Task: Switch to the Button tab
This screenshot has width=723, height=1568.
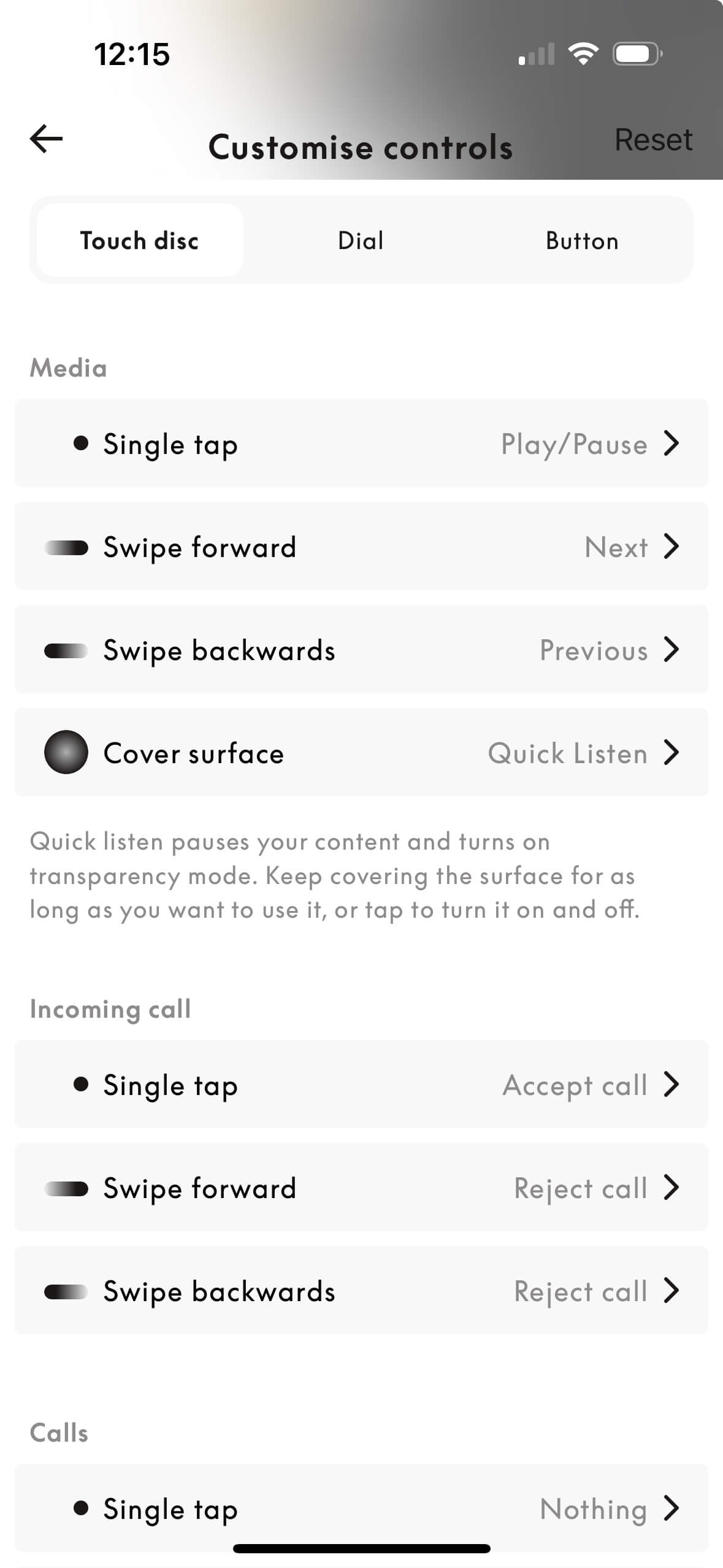Action: coord(581,240)
